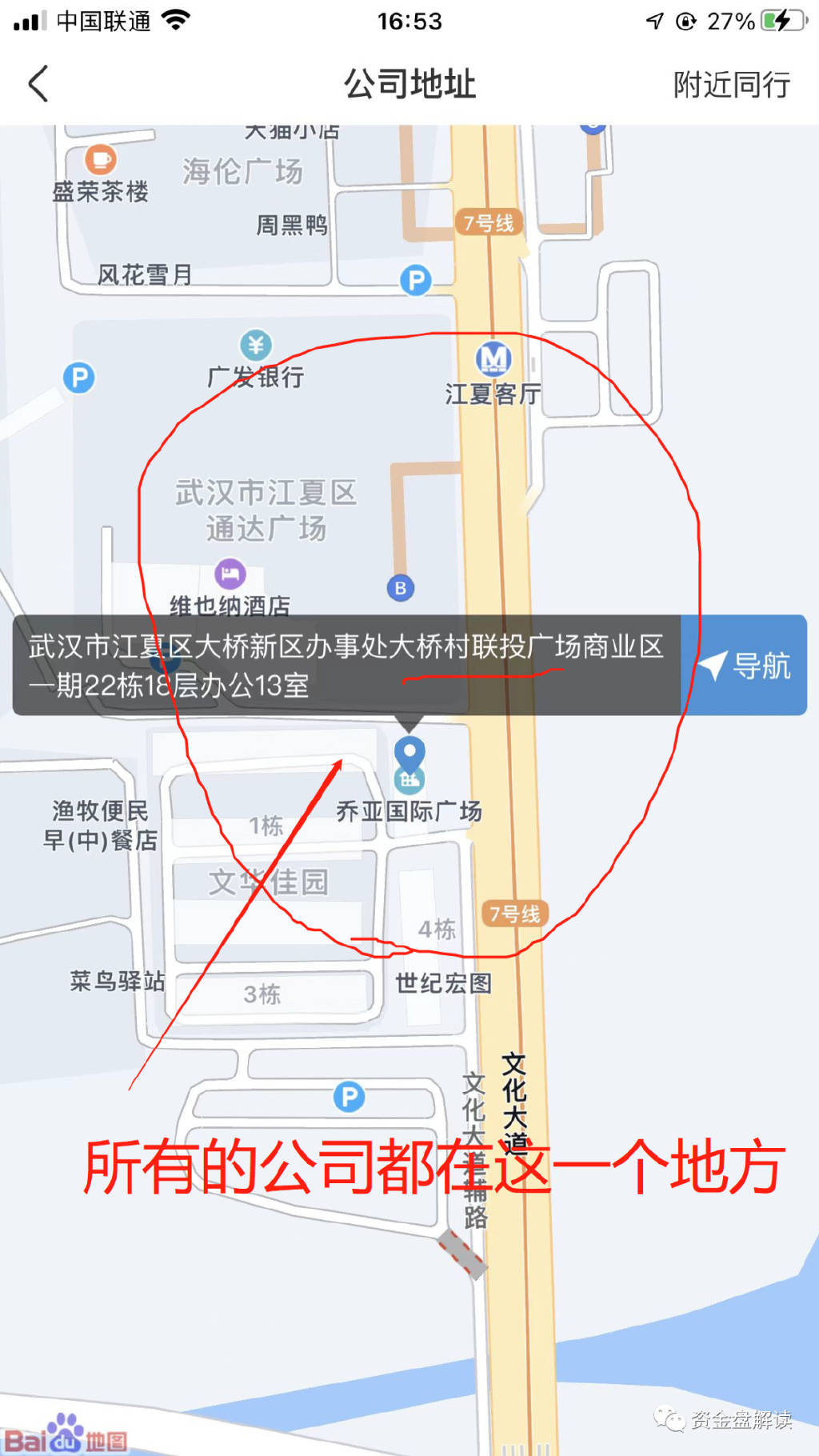Tap the blue location pin at 乔亚国际广场
The height and width of the screenshot is (1456, 819).
[x=409, y=754]
